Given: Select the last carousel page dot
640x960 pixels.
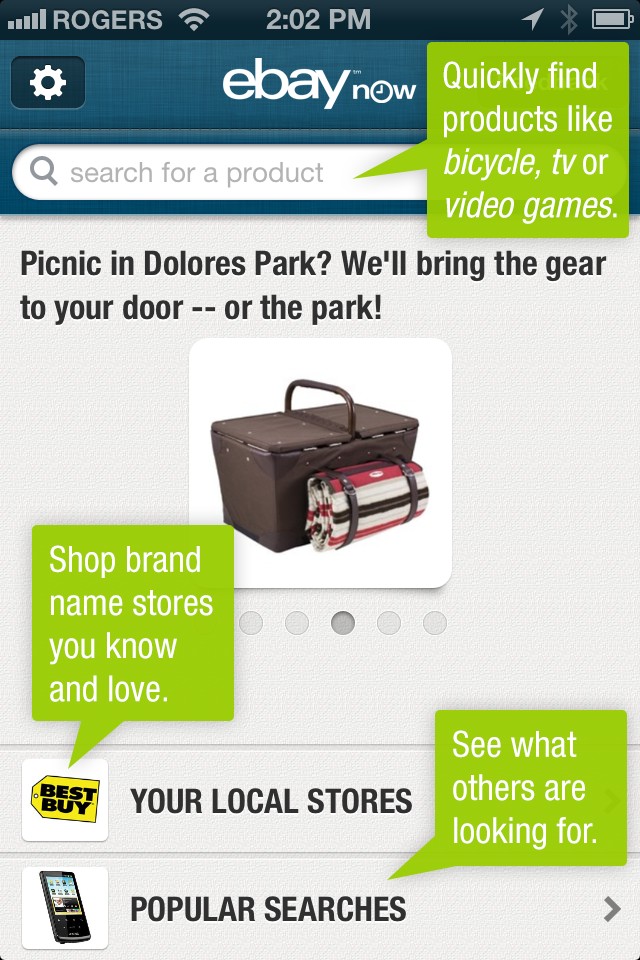Looking at the screenshot, I should click(x=434, y=623).
